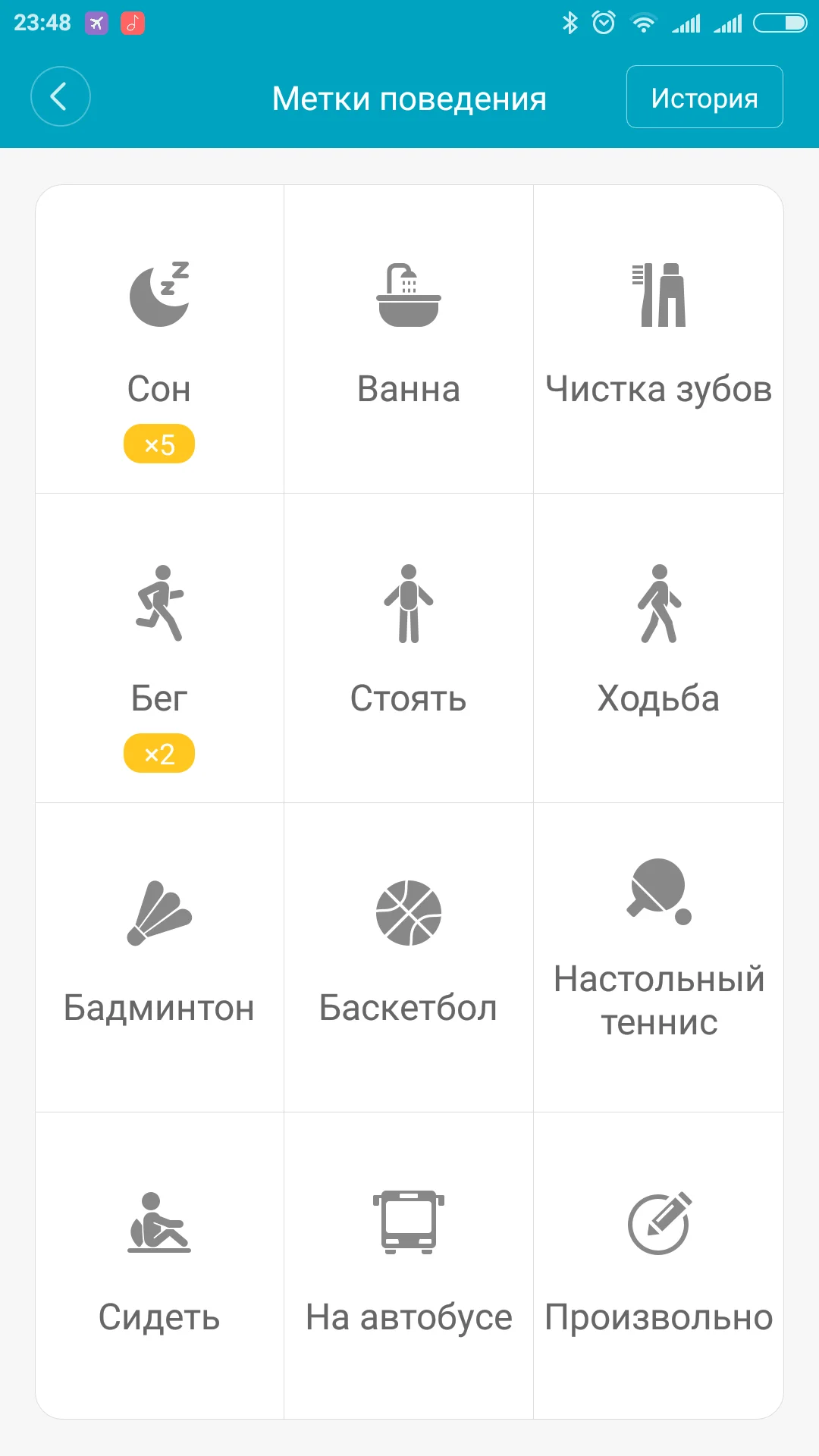Open the История button

point(704,97)
